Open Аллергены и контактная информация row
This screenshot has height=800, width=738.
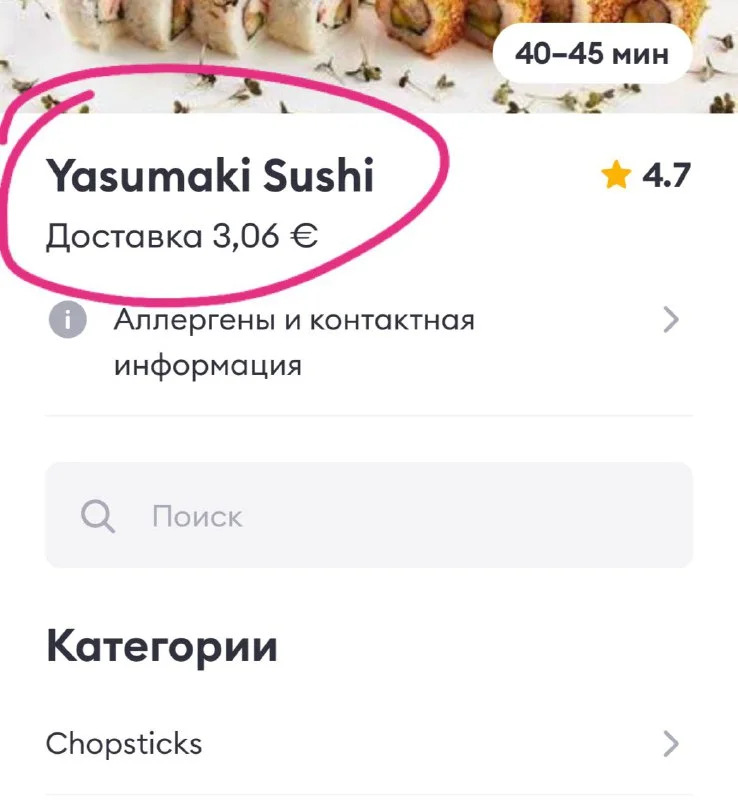coord(368,343)
